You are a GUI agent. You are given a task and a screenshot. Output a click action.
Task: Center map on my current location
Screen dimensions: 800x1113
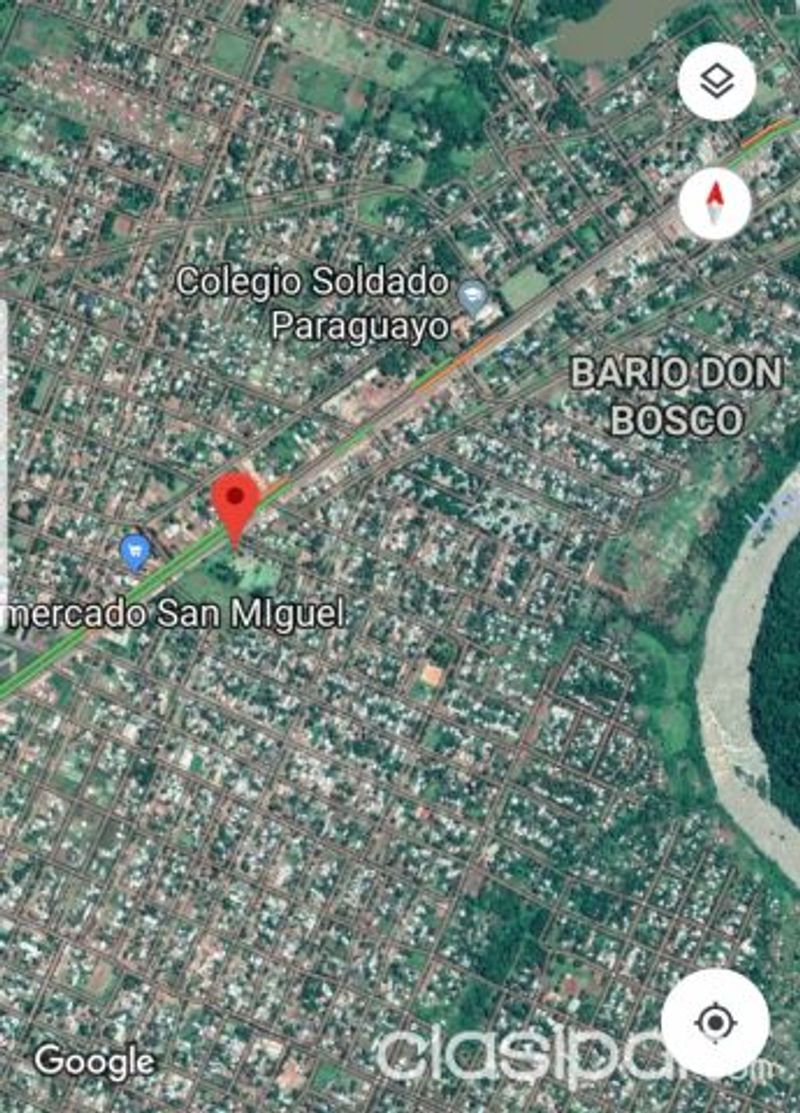click(715, 1021)
